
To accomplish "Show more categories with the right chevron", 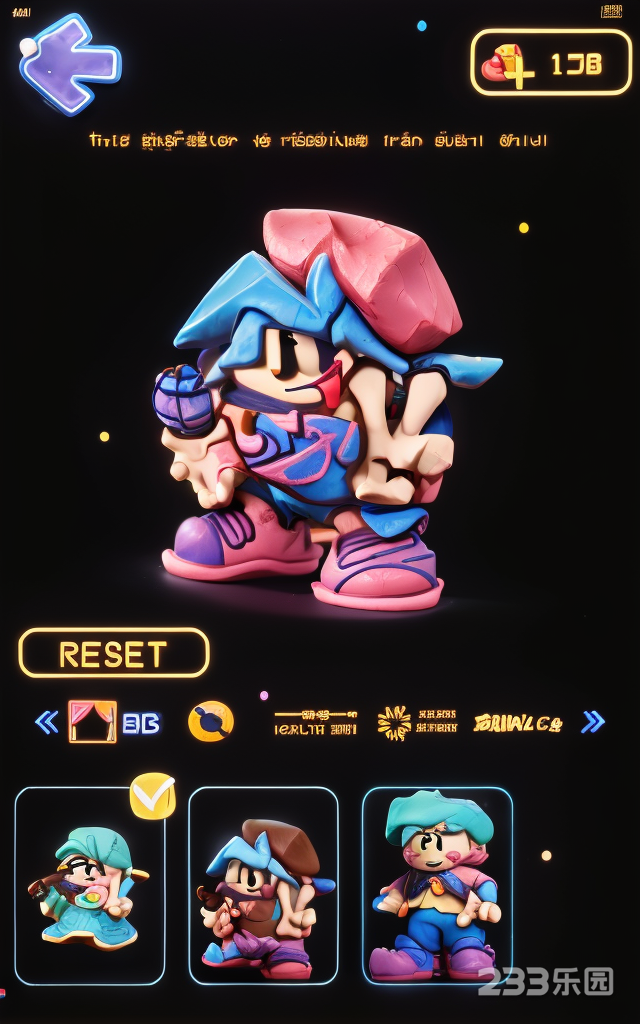I will (x=593, y=722).
